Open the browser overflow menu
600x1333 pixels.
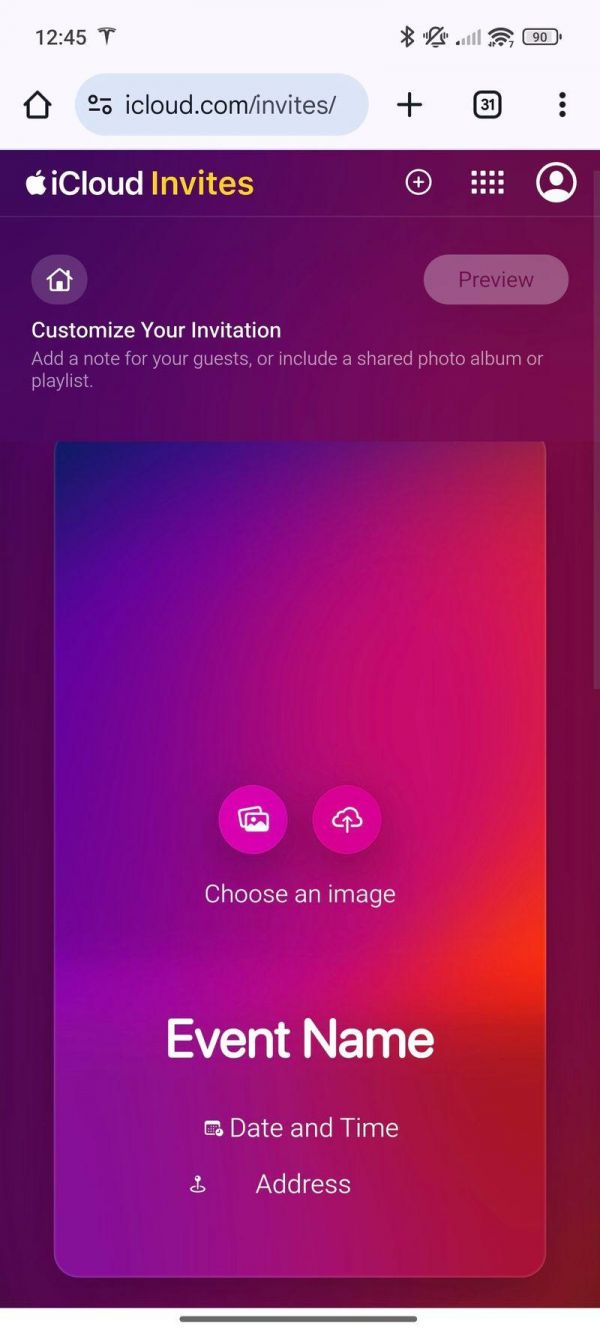[562, 104]
